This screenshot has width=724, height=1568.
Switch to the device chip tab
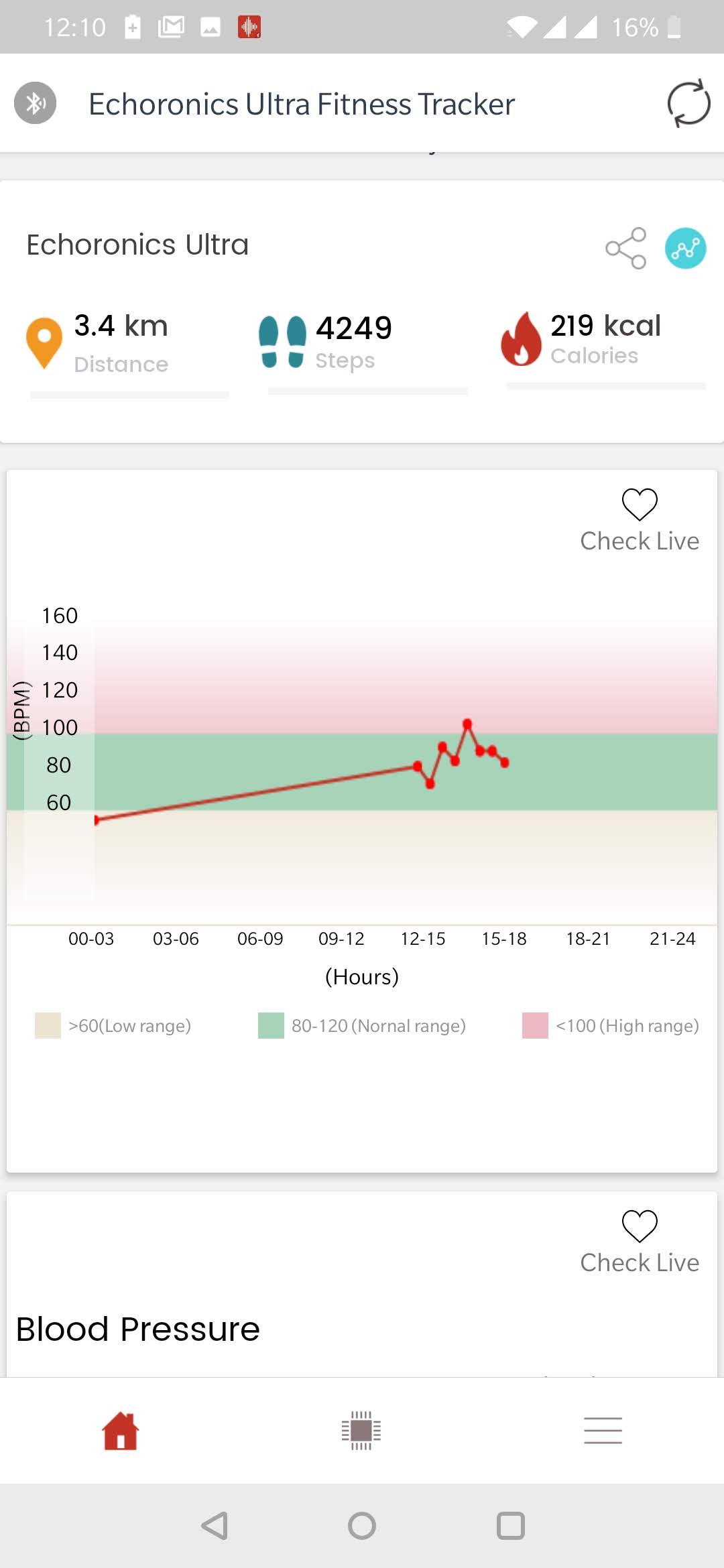tap(361, 1431)
